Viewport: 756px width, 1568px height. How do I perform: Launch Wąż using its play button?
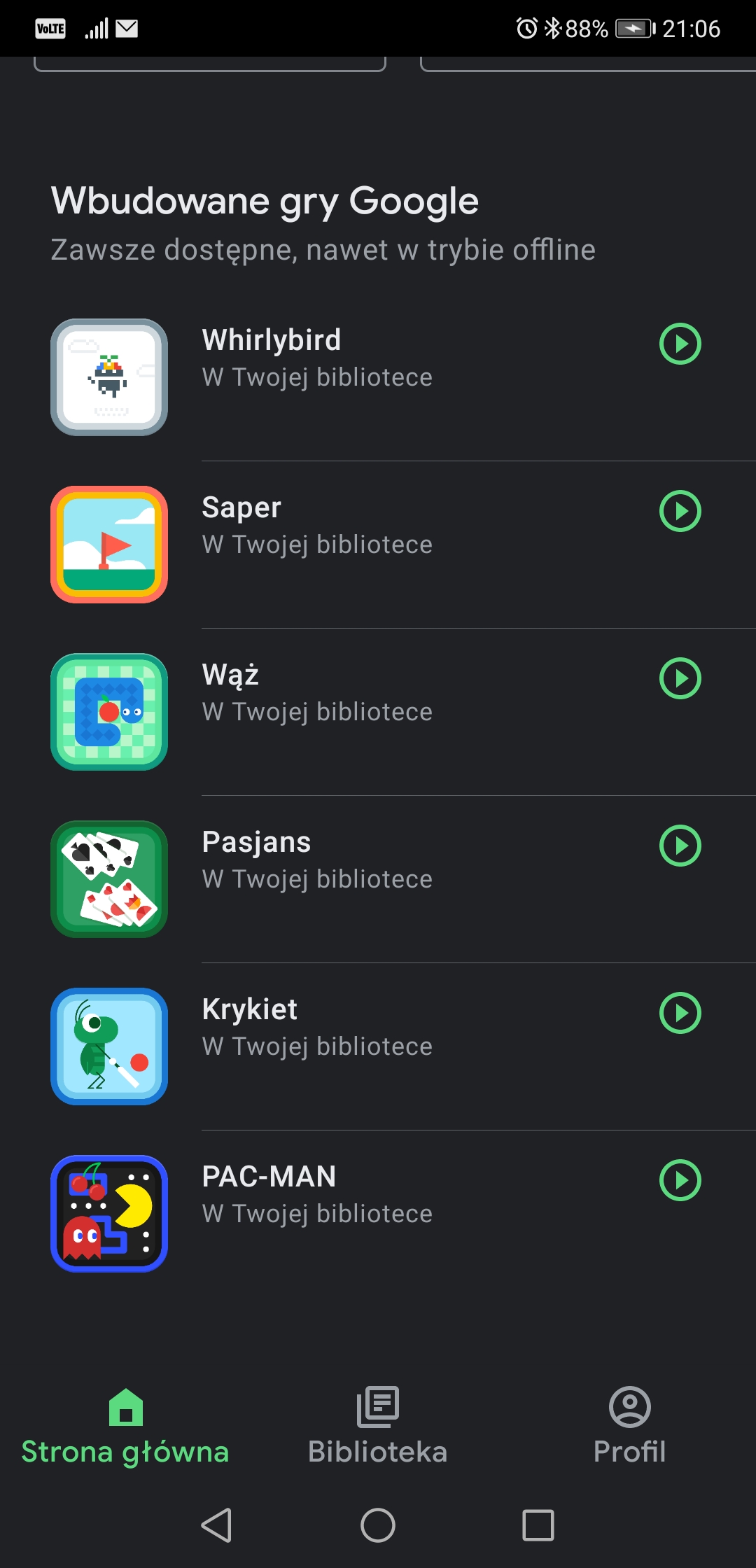pos(680,678)
